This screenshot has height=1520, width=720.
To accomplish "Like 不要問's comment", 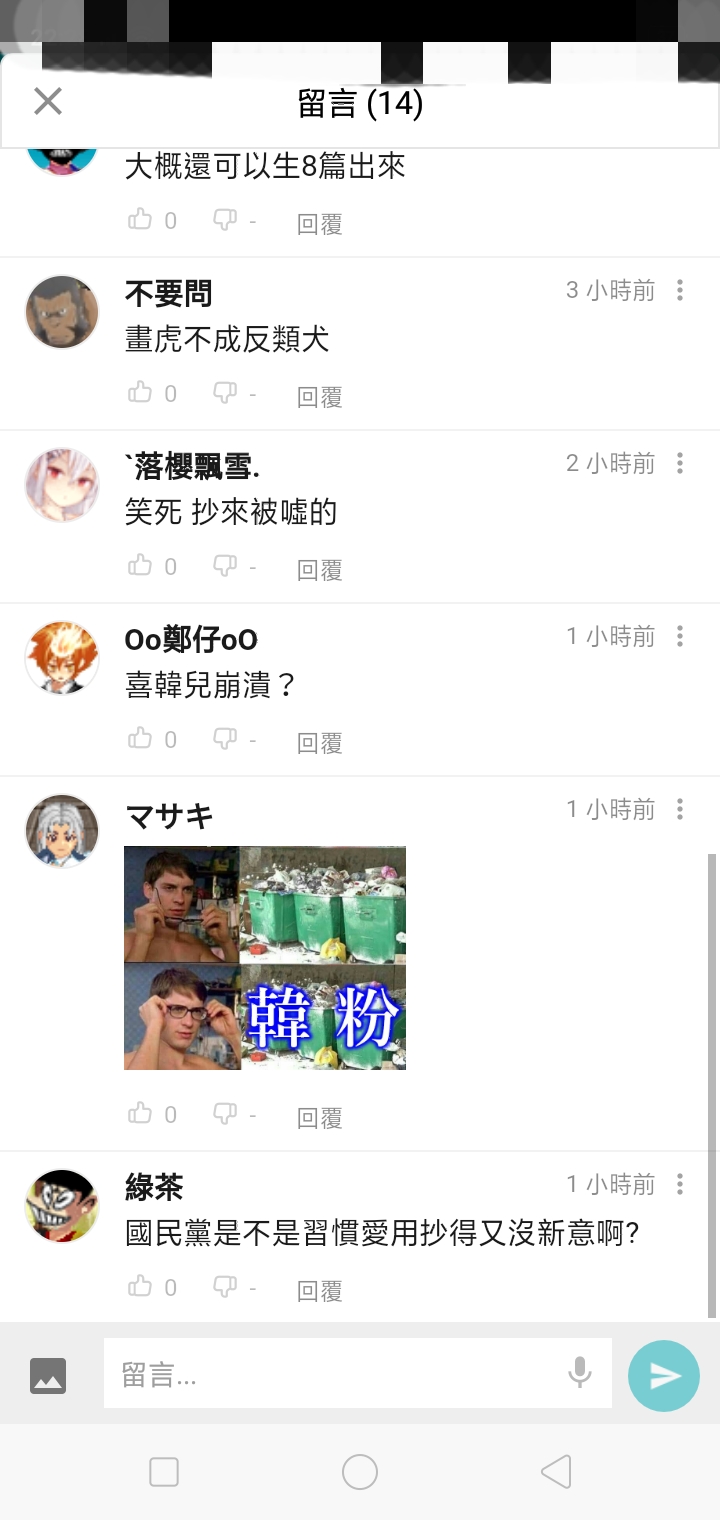I will point(140,392).
